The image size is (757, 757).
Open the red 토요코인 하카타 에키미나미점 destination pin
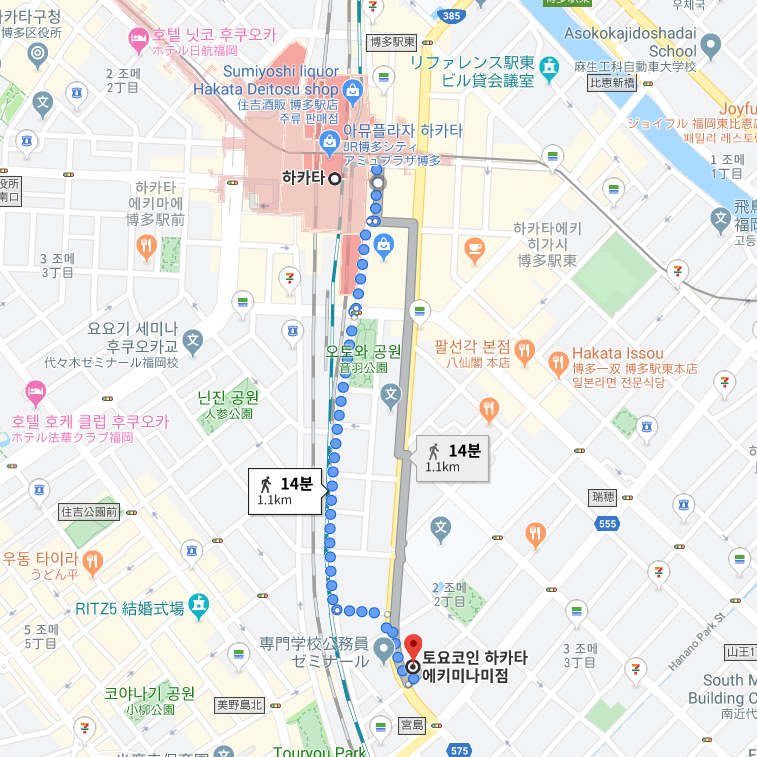tap(413, 648)
